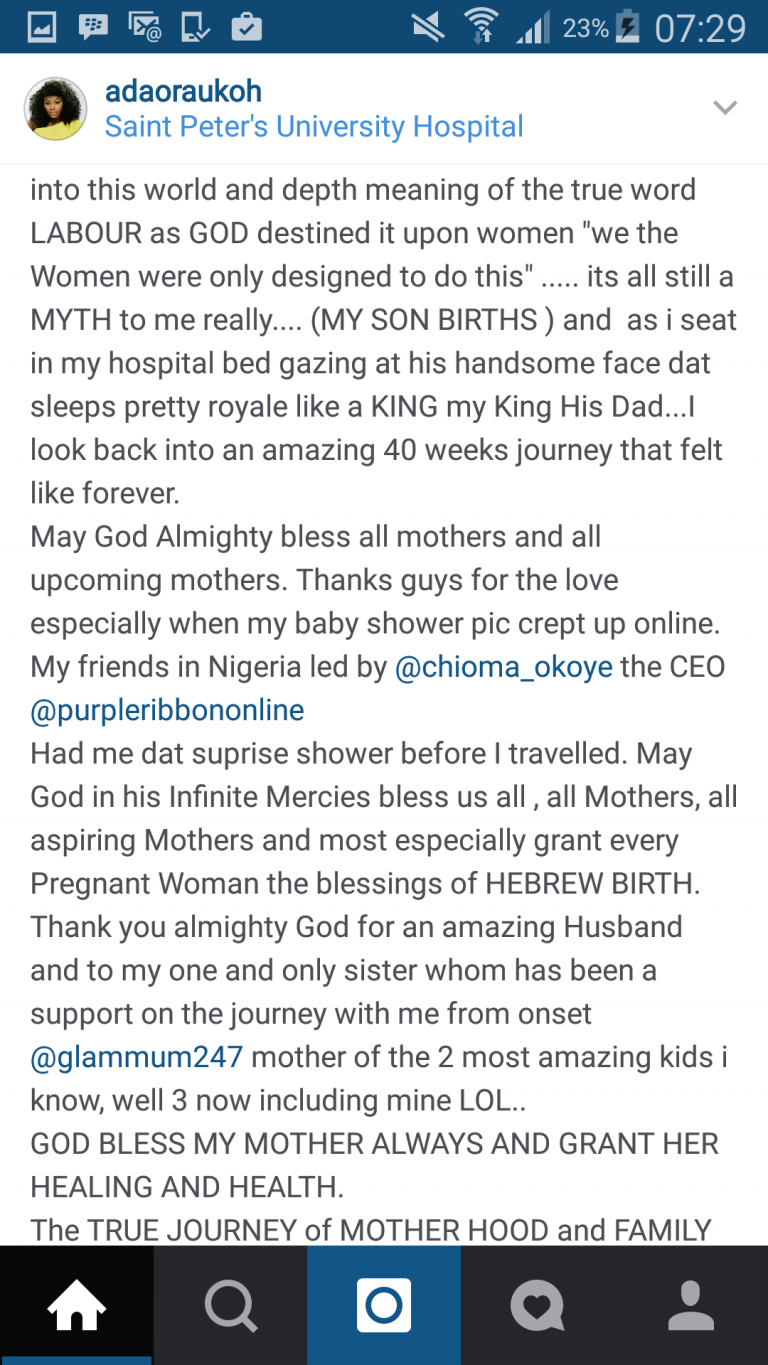Open adaoraukoh's profile picture
The image size is (768, 1365).
(55, 108)
